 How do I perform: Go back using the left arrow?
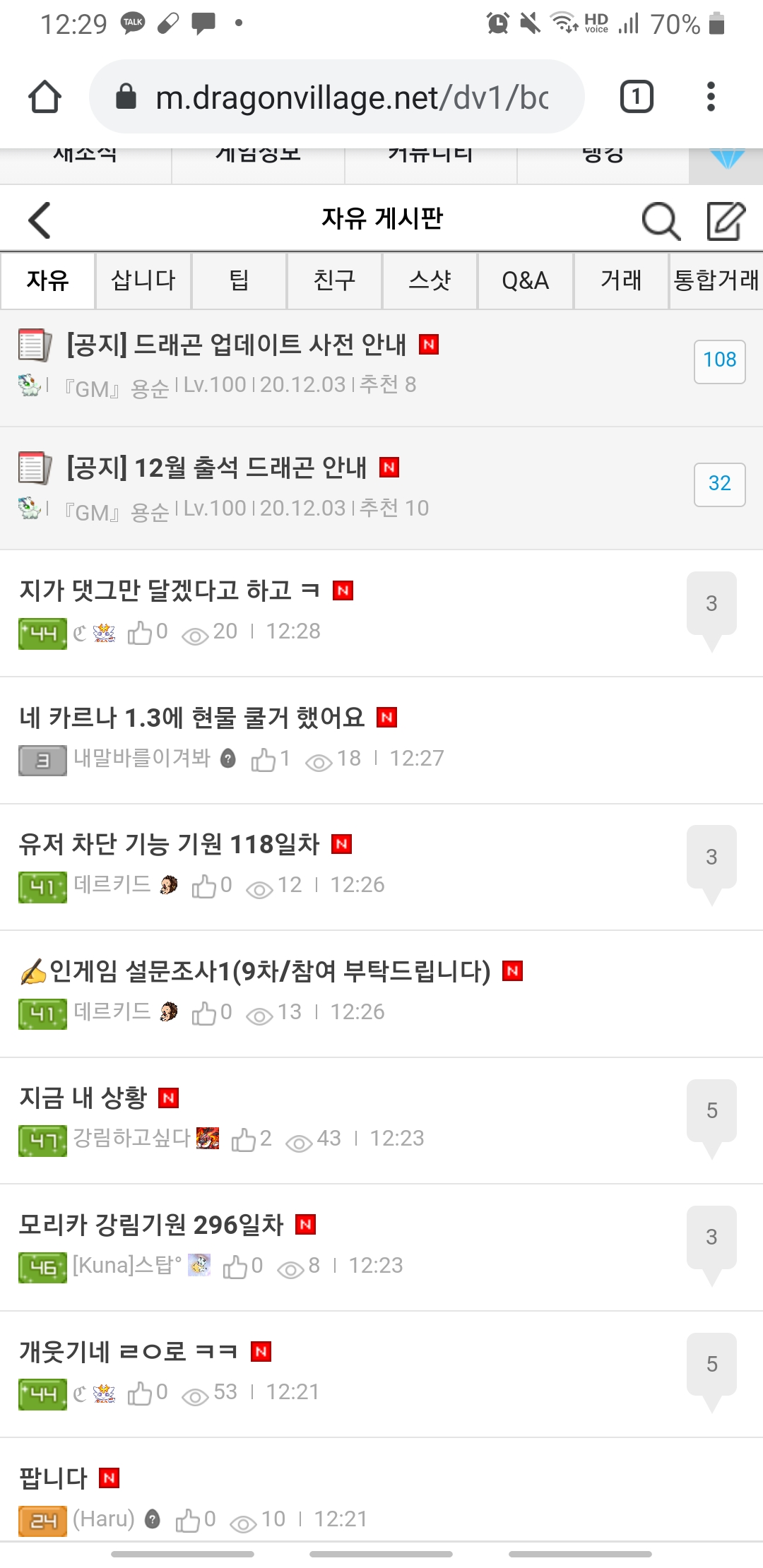40,220
